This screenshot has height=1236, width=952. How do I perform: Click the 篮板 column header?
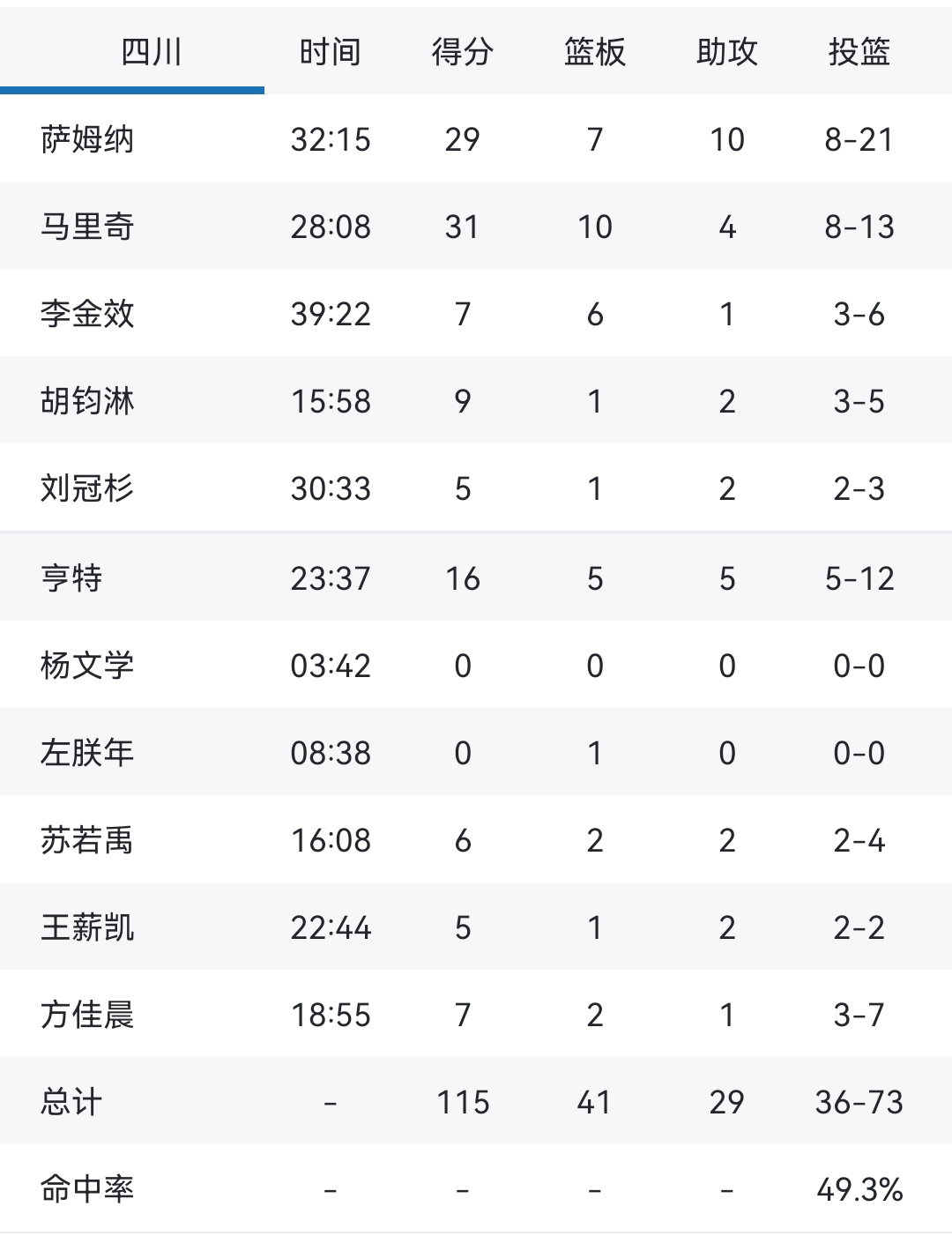[593, 53]
